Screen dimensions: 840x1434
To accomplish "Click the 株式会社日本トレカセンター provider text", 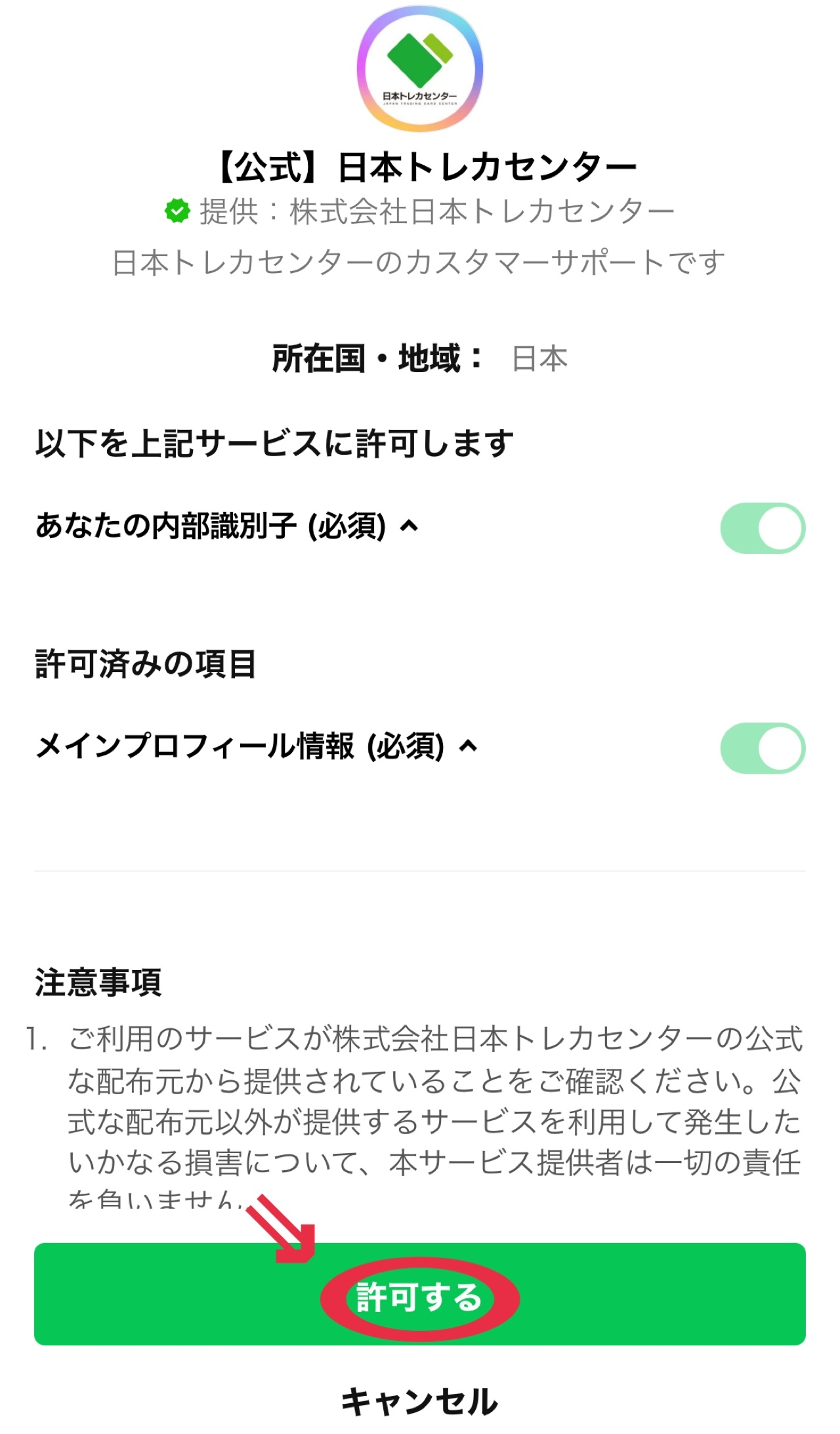I will (x=472, y=210).
